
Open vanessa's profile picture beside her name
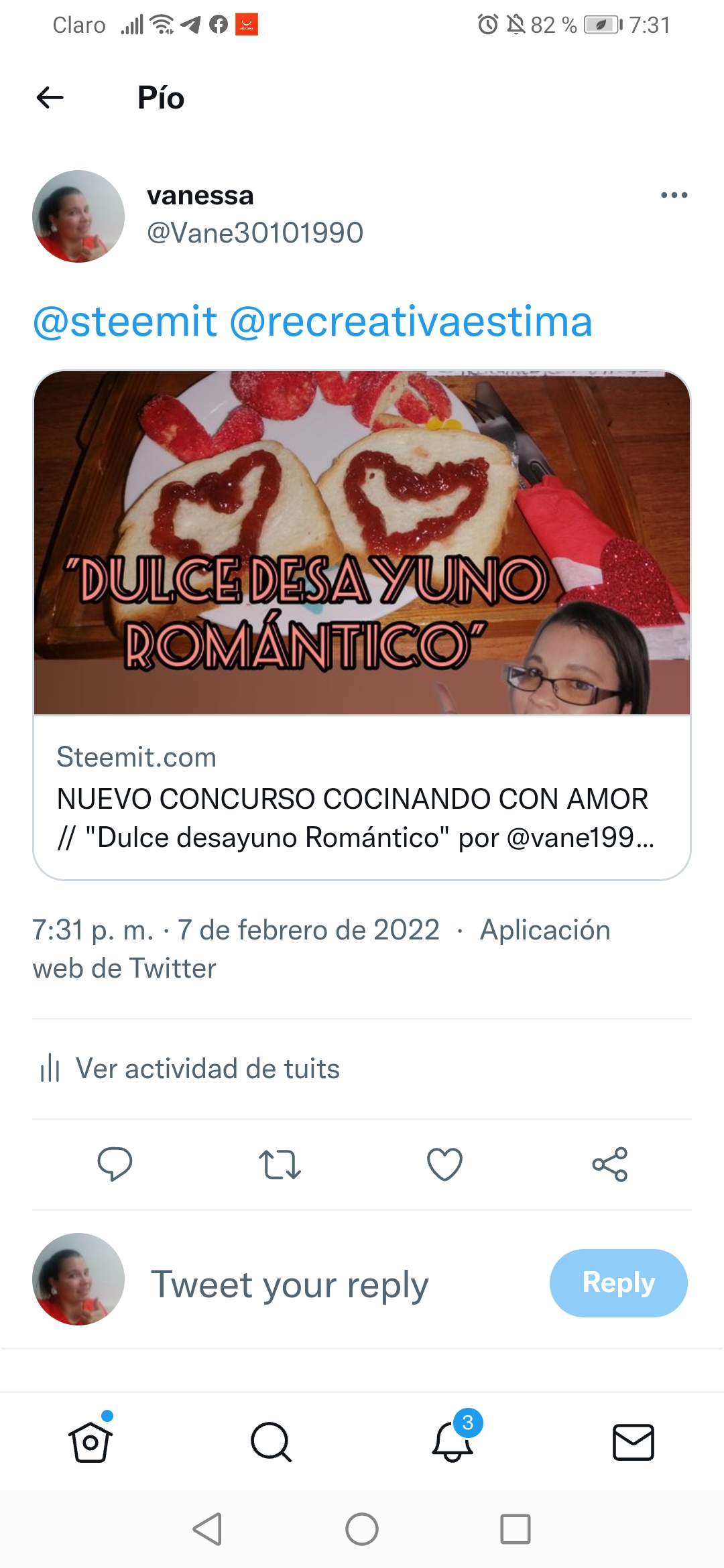coord(78,216)
